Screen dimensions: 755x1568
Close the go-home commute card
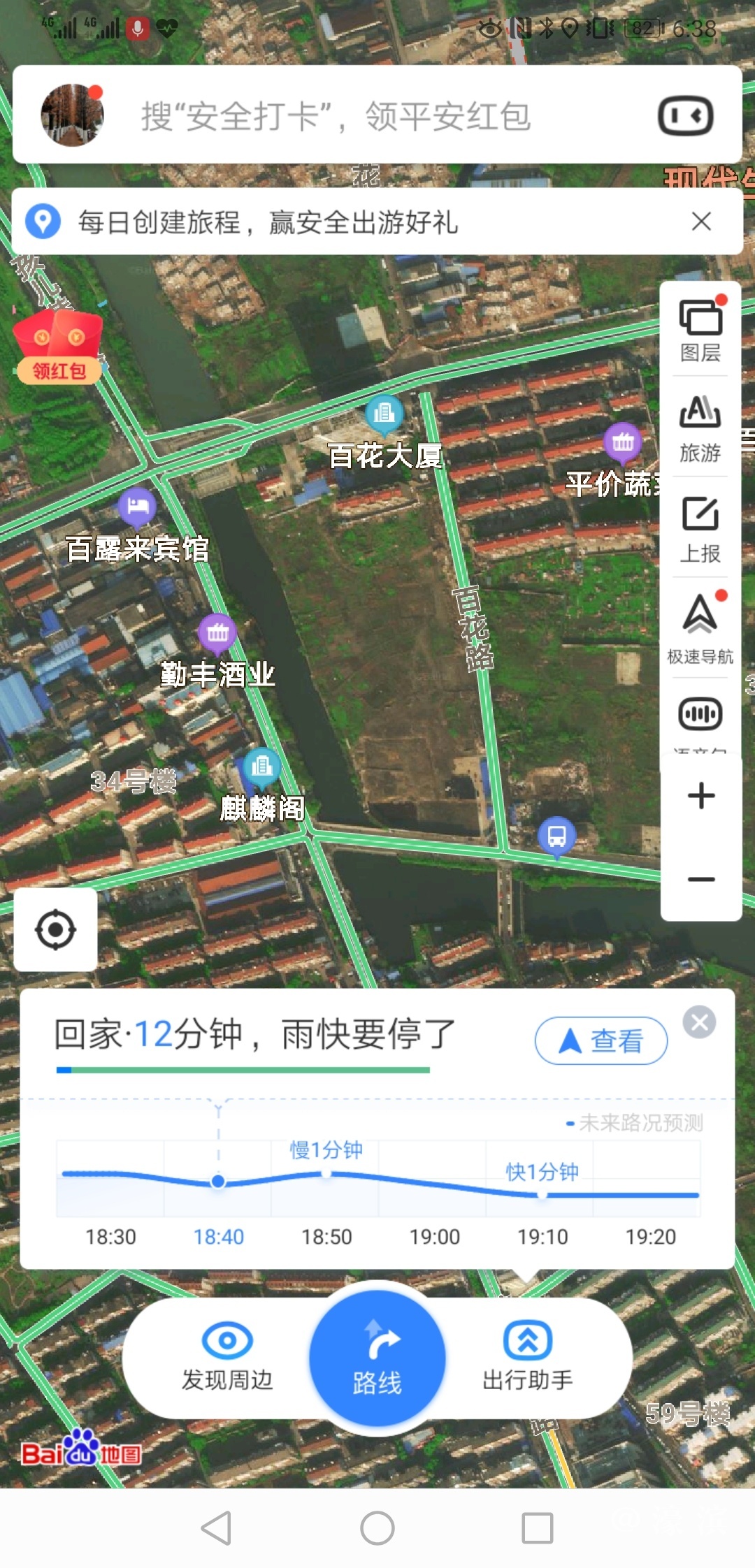[x=699, y=1022]
